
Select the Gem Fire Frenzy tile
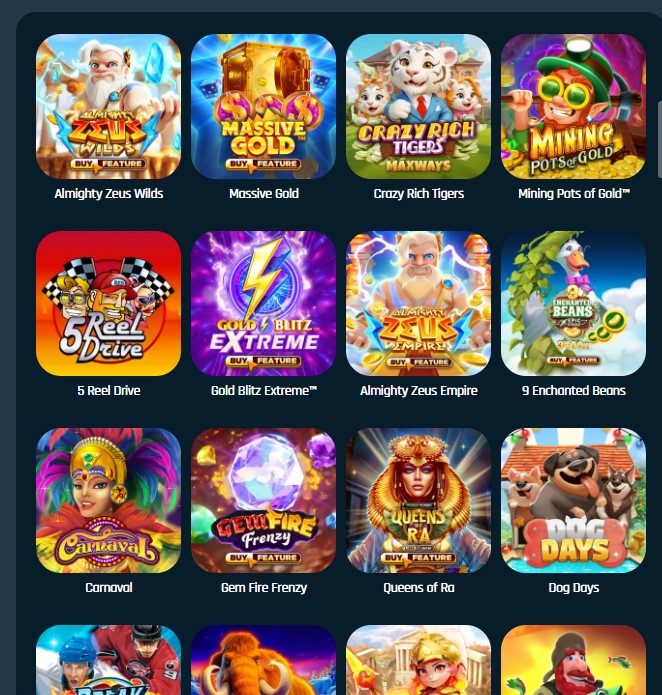[263, 501]
